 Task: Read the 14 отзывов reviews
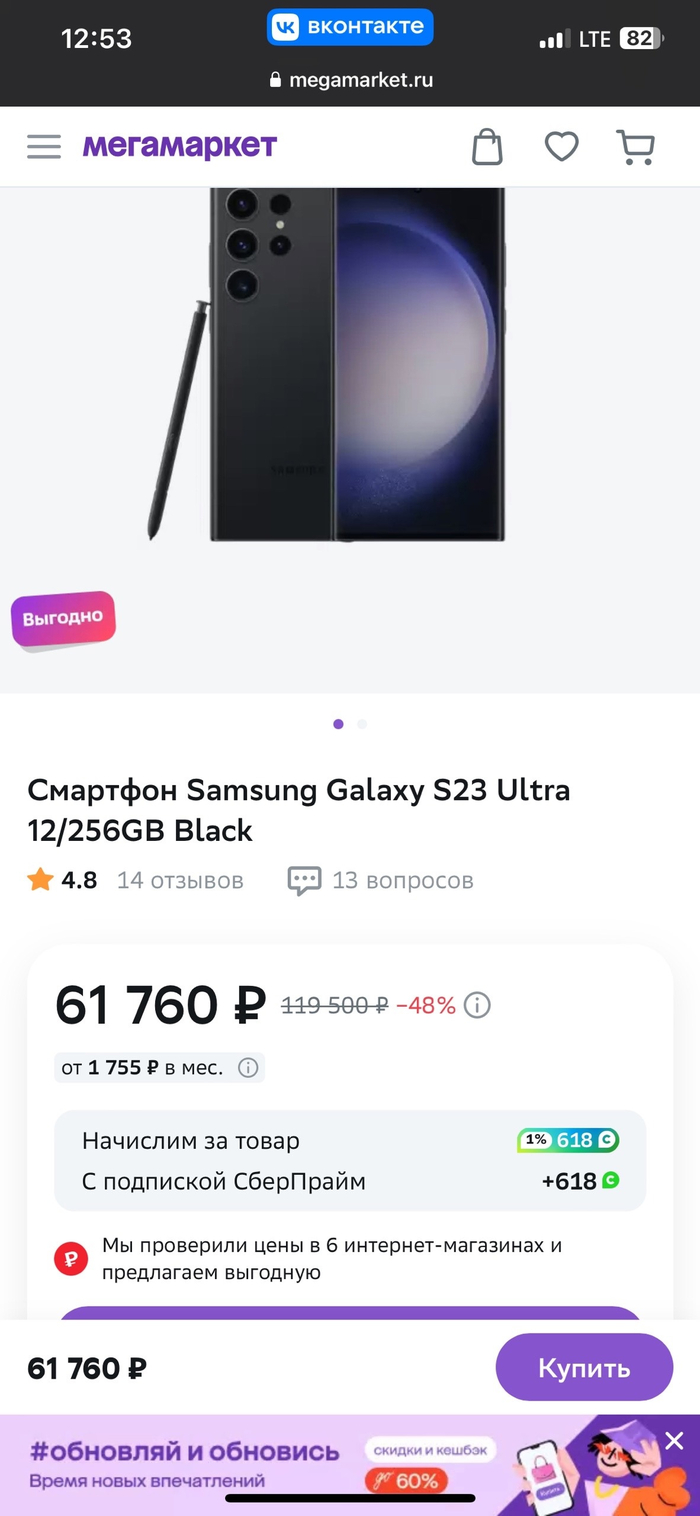180,880
